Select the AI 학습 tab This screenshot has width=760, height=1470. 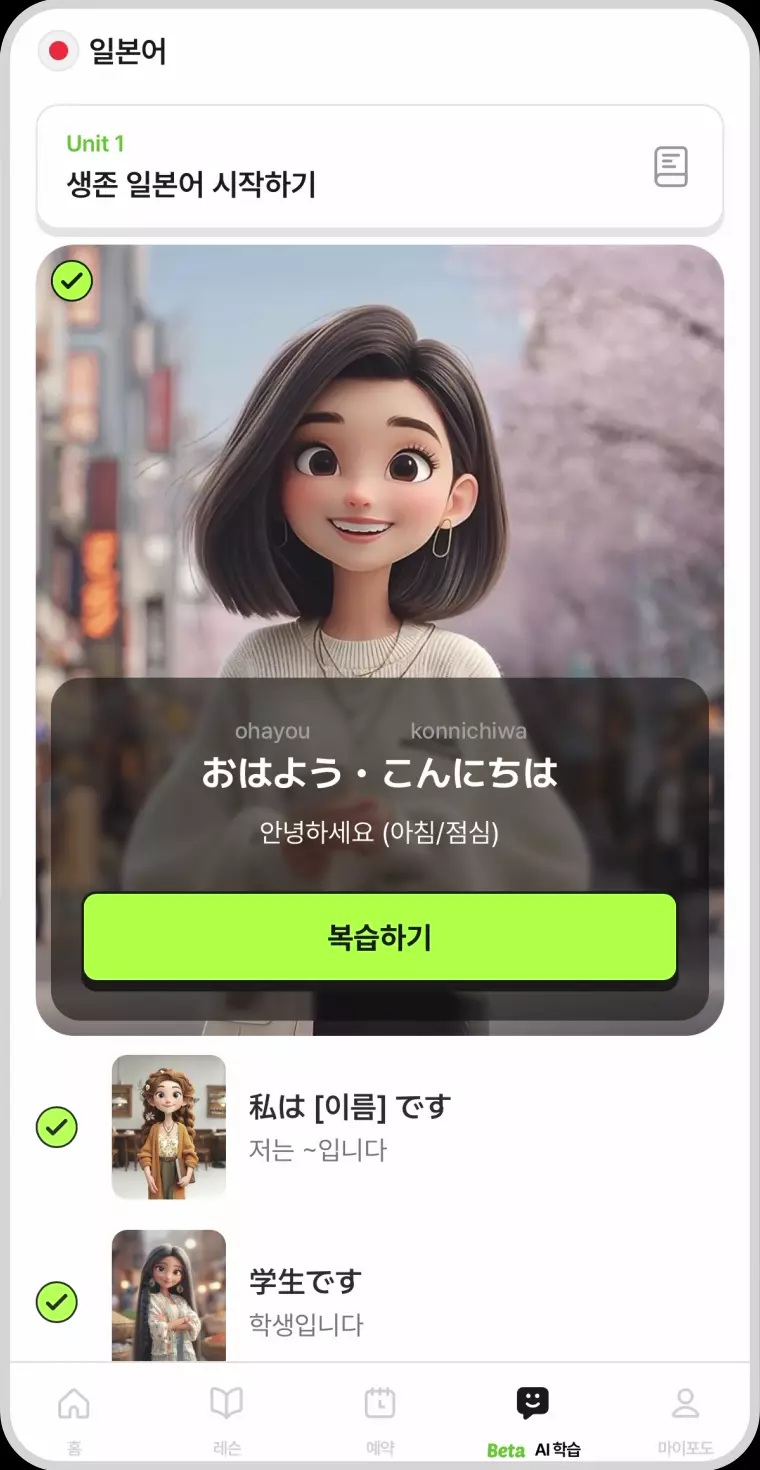tap(533, 1418)
